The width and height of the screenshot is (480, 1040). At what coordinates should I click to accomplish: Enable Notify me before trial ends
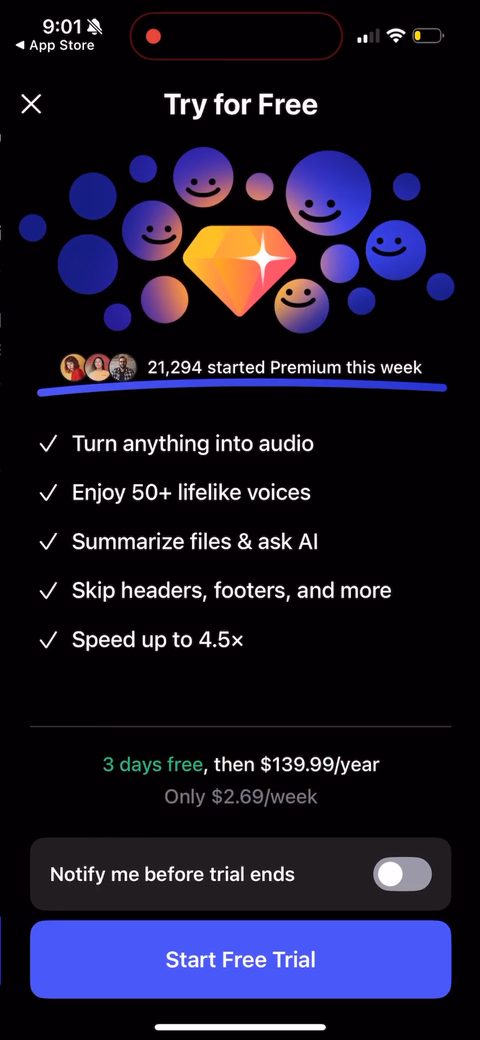[x=402, y=874]
